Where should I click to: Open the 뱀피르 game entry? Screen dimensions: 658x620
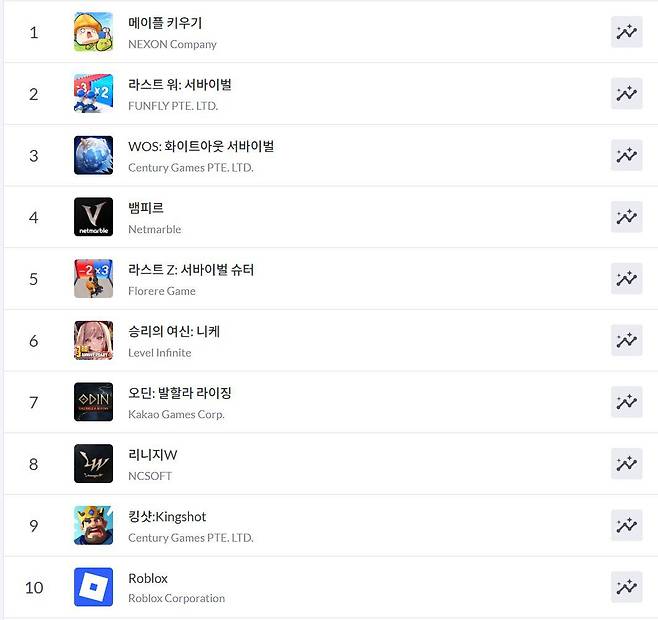[146, 208]
